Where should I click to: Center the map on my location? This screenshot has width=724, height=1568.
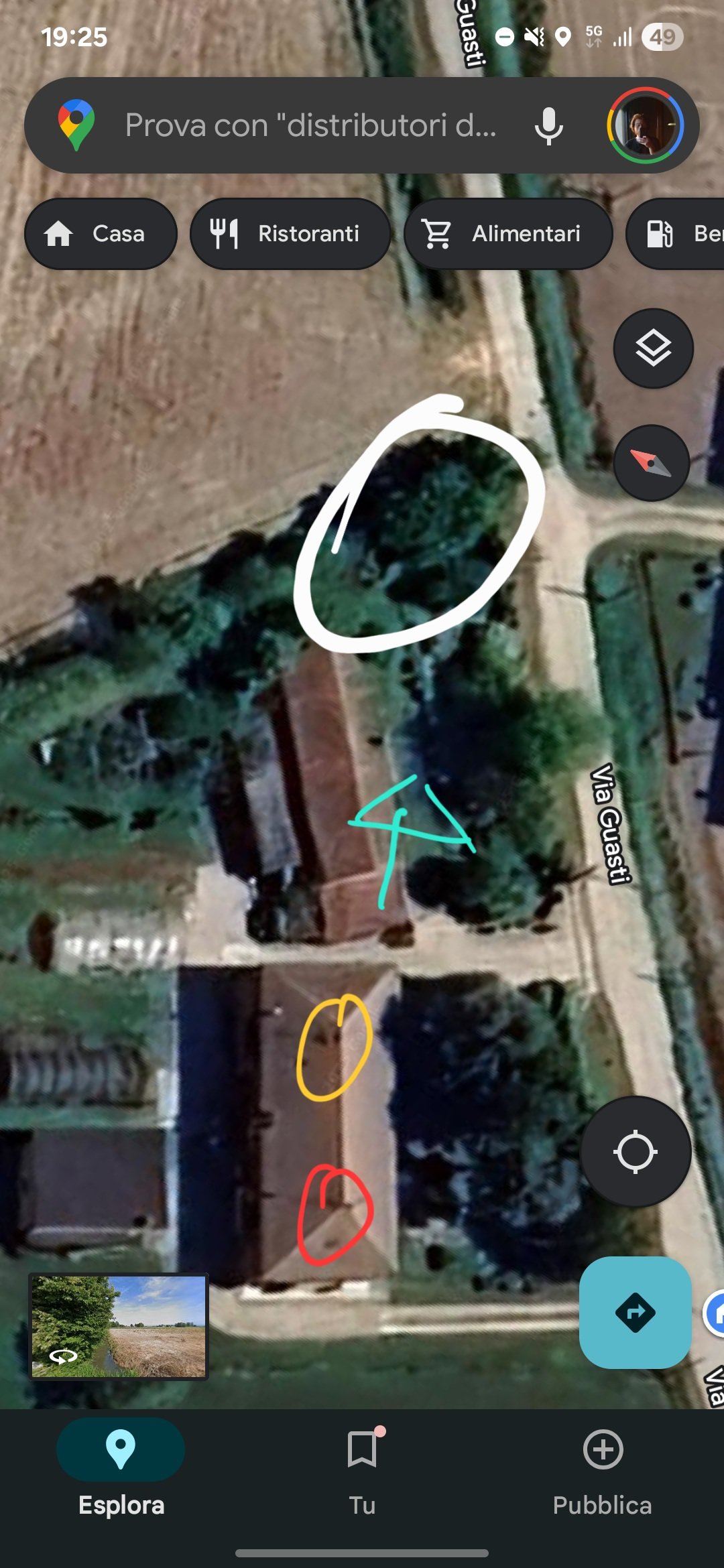click(635, 1152)
